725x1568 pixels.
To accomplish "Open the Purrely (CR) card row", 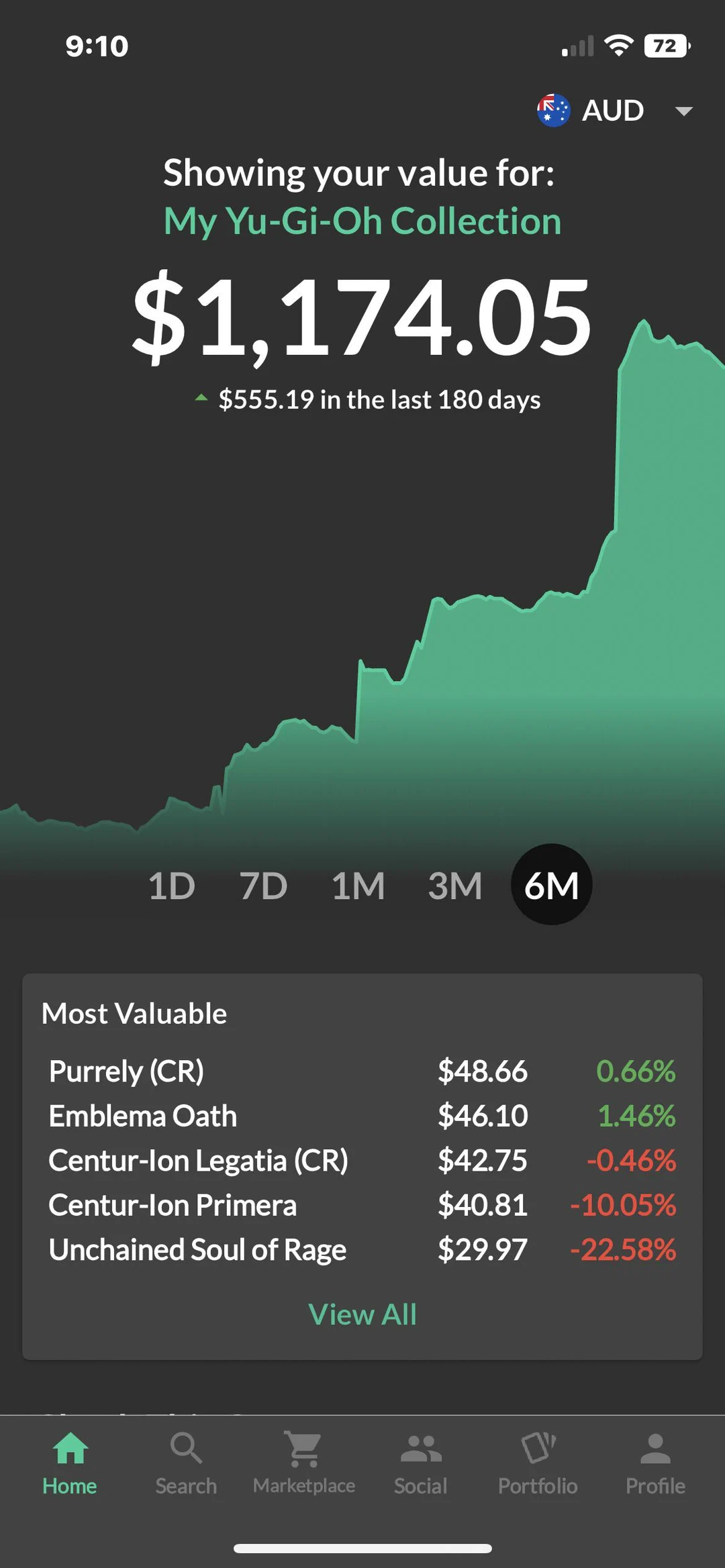I will [x=126, y=1072].
